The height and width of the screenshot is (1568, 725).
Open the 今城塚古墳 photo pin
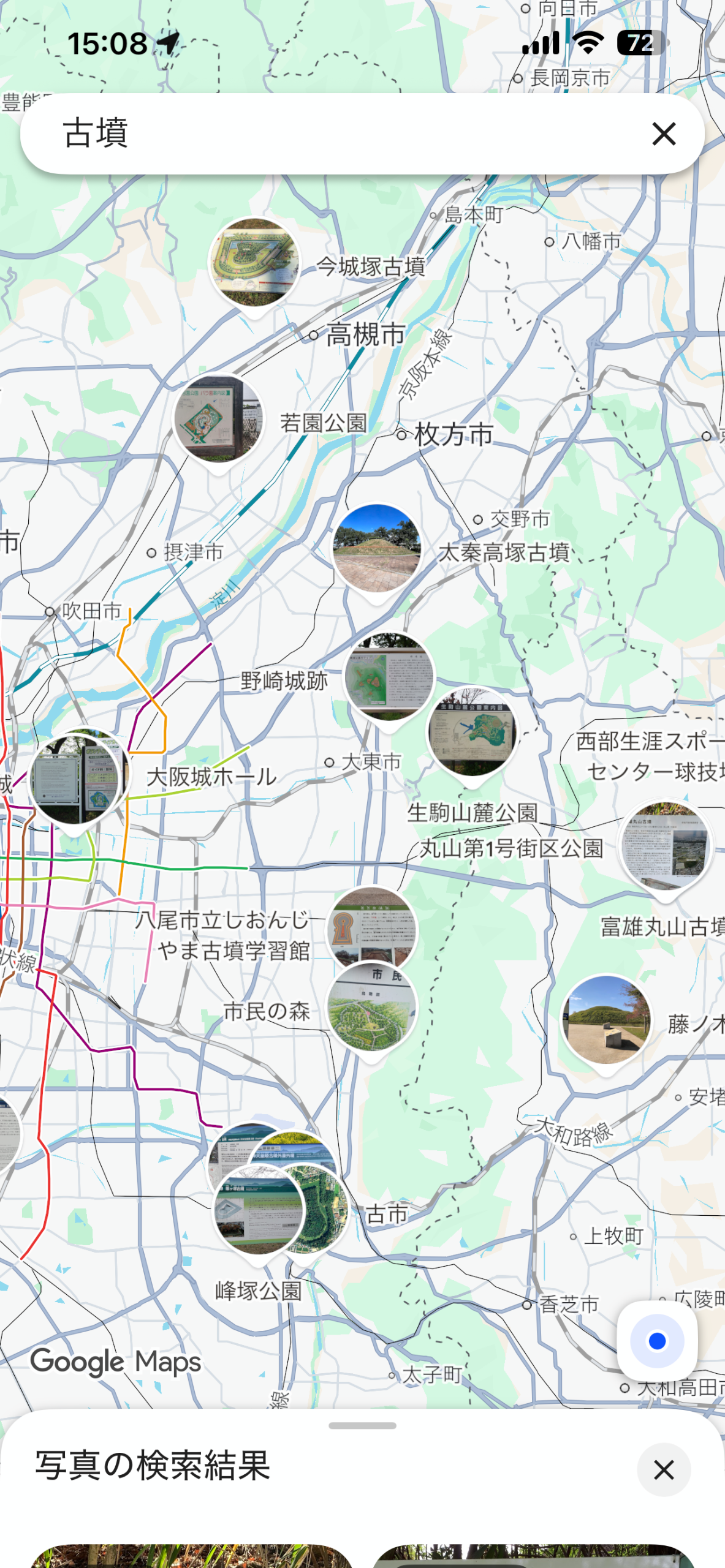click(x=254, y=263)
